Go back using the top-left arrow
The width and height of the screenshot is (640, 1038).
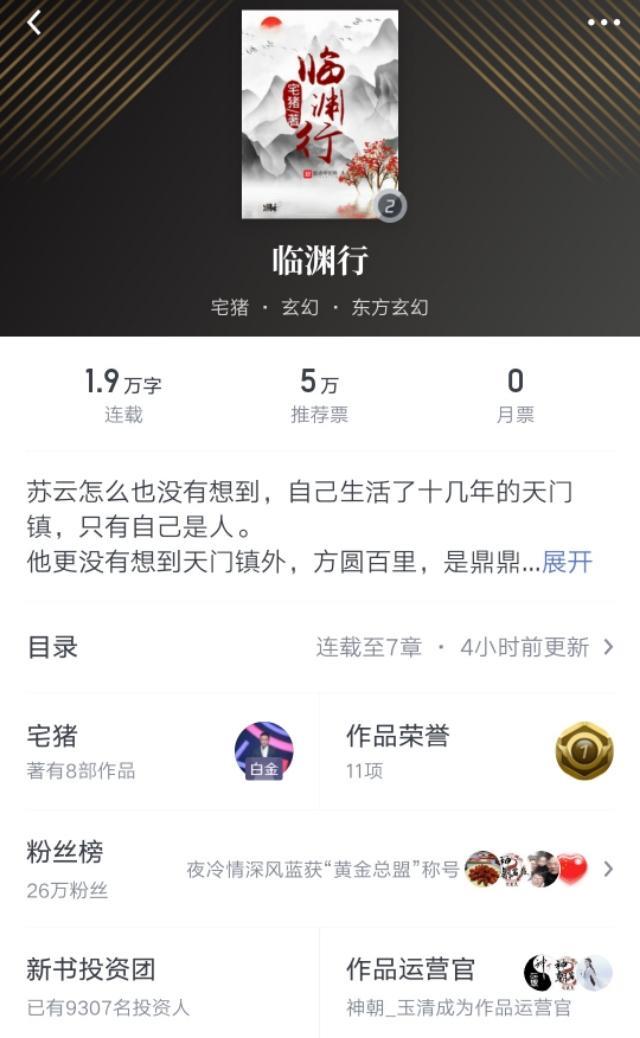point(34,23)
